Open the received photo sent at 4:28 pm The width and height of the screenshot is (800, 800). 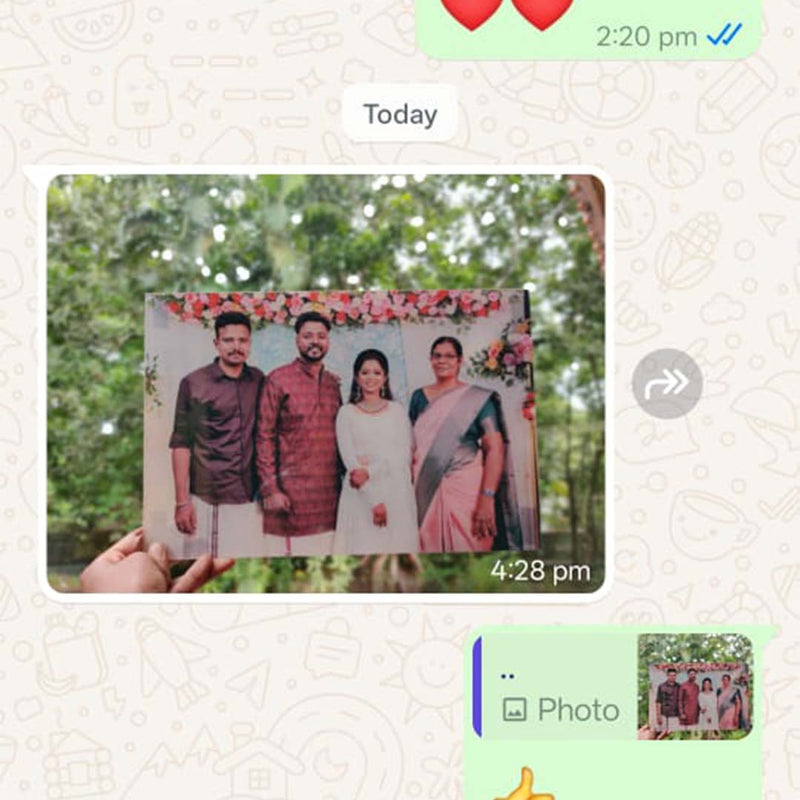tap(325, 385)
